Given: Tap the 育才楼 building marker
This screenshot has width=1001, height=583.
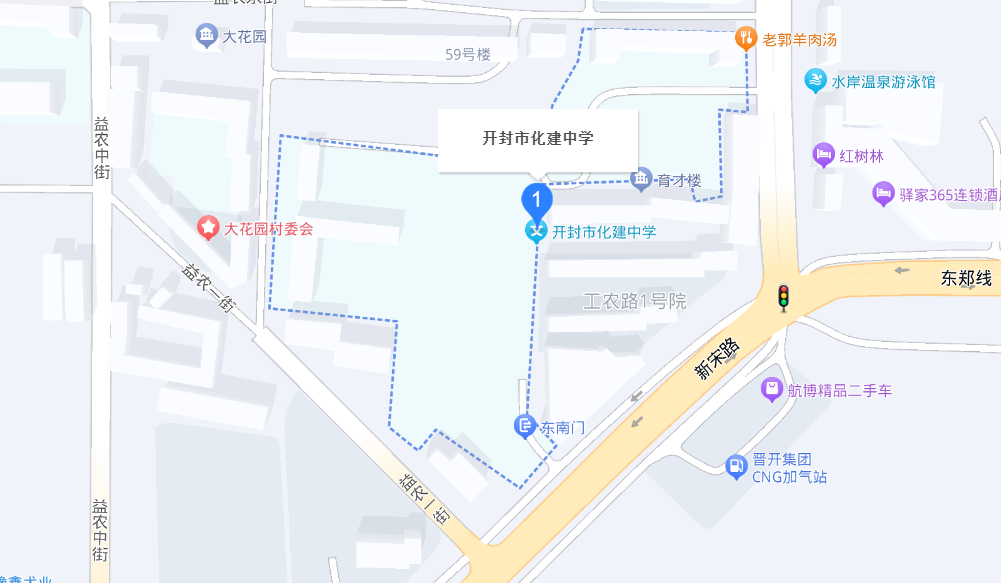Looking at the screenshot, I should click(641, 181).
